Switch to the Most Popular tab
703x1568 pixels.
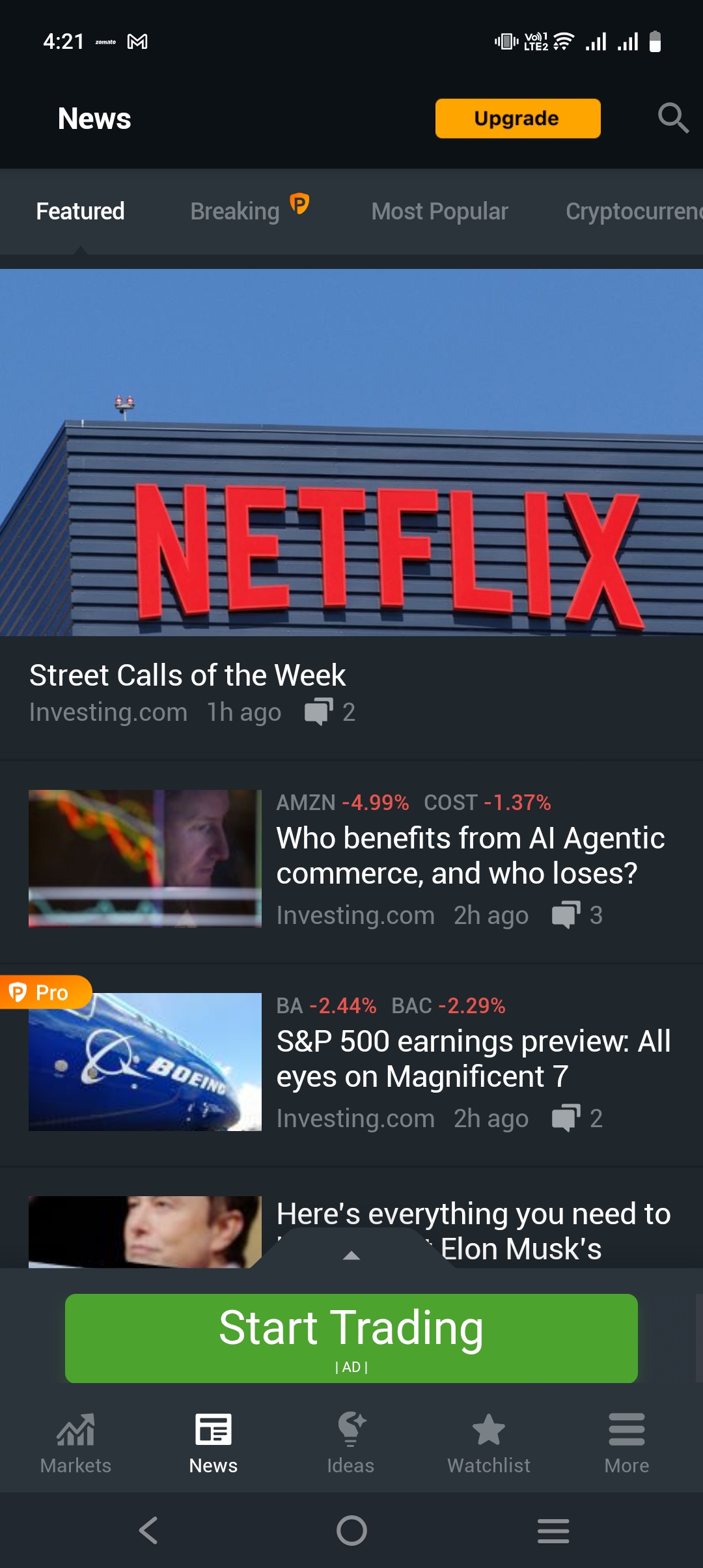439,212
